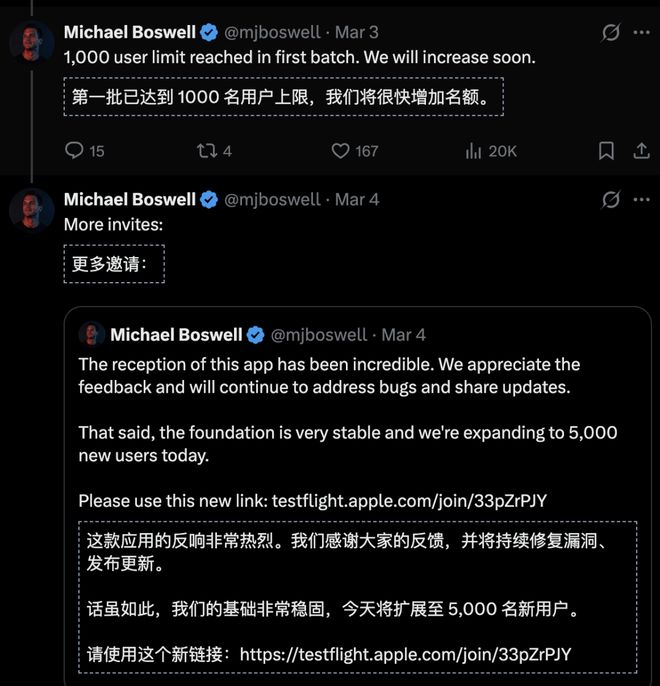
Task: Reply to the 1,000 user limit tweet
Action: click(75, 151)
